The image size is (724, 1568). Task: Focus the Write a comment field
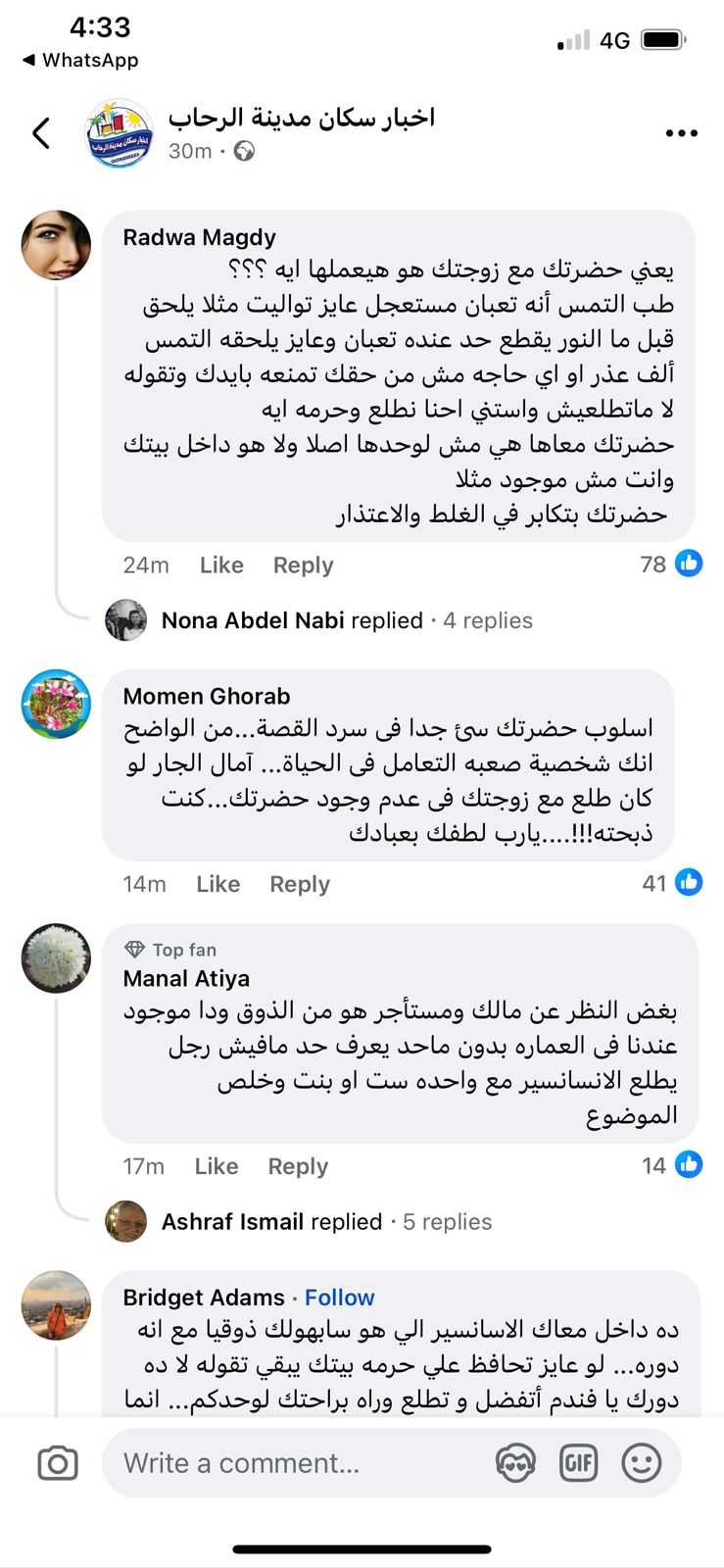pos(294,1463)
